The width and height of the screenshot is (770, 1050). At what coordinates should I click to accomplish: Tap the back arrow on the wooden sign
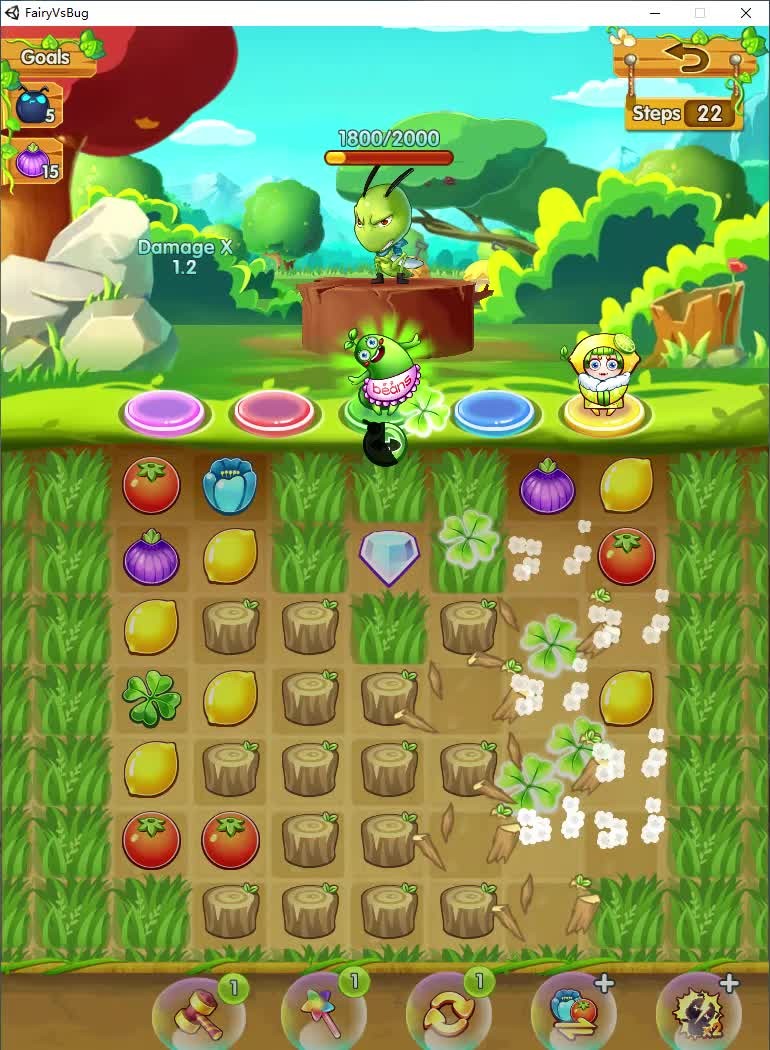pos(686,60)
